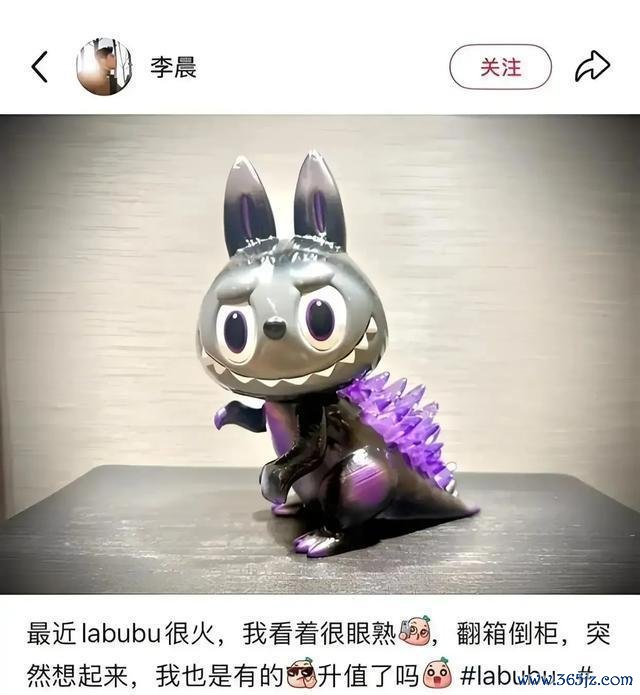Share this post using the arrow icon
The width and height of the screenshot is (640, 695).
[x=592, y=67]
